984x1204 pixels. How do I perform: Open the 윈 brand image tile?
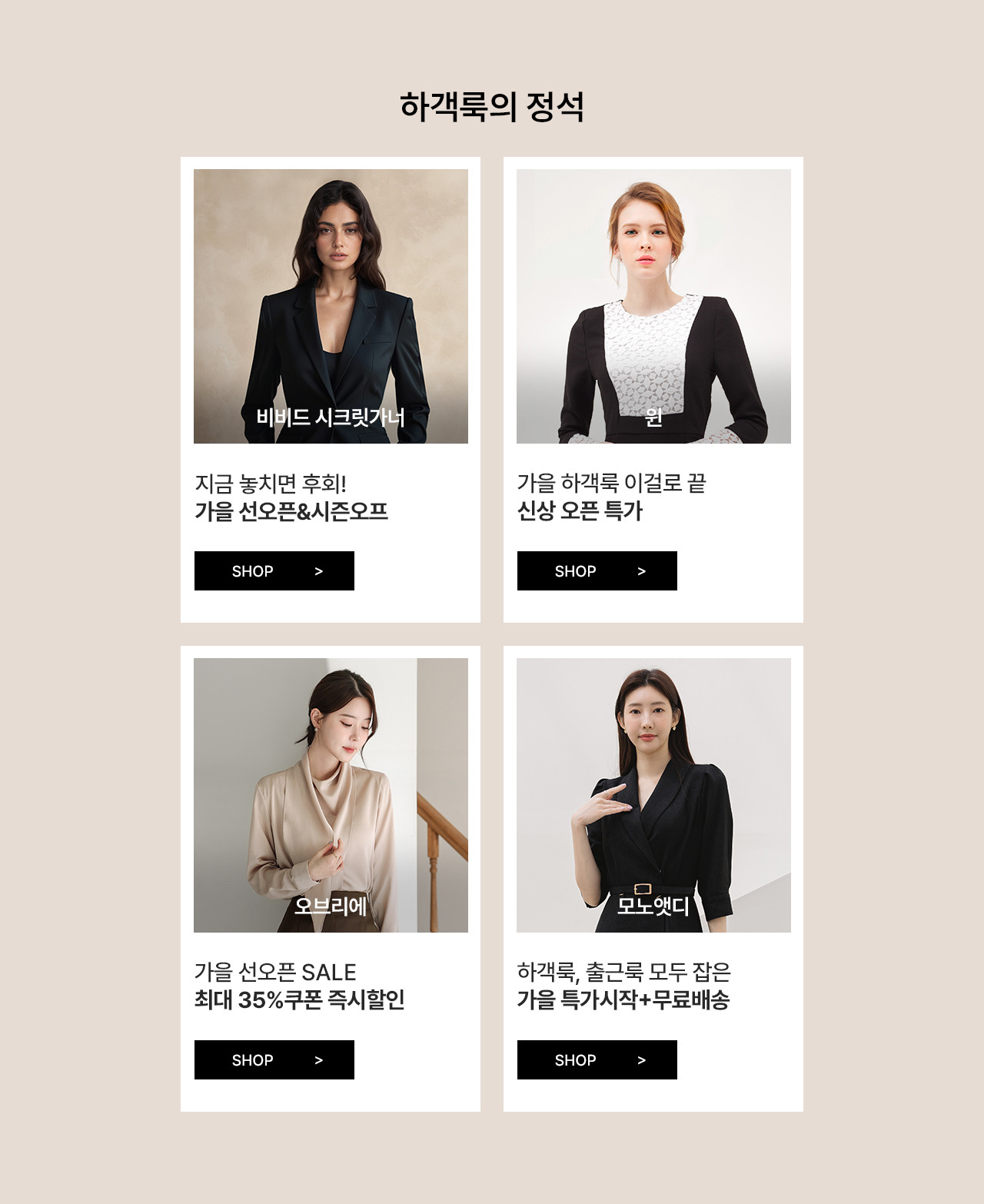point(653,306)
